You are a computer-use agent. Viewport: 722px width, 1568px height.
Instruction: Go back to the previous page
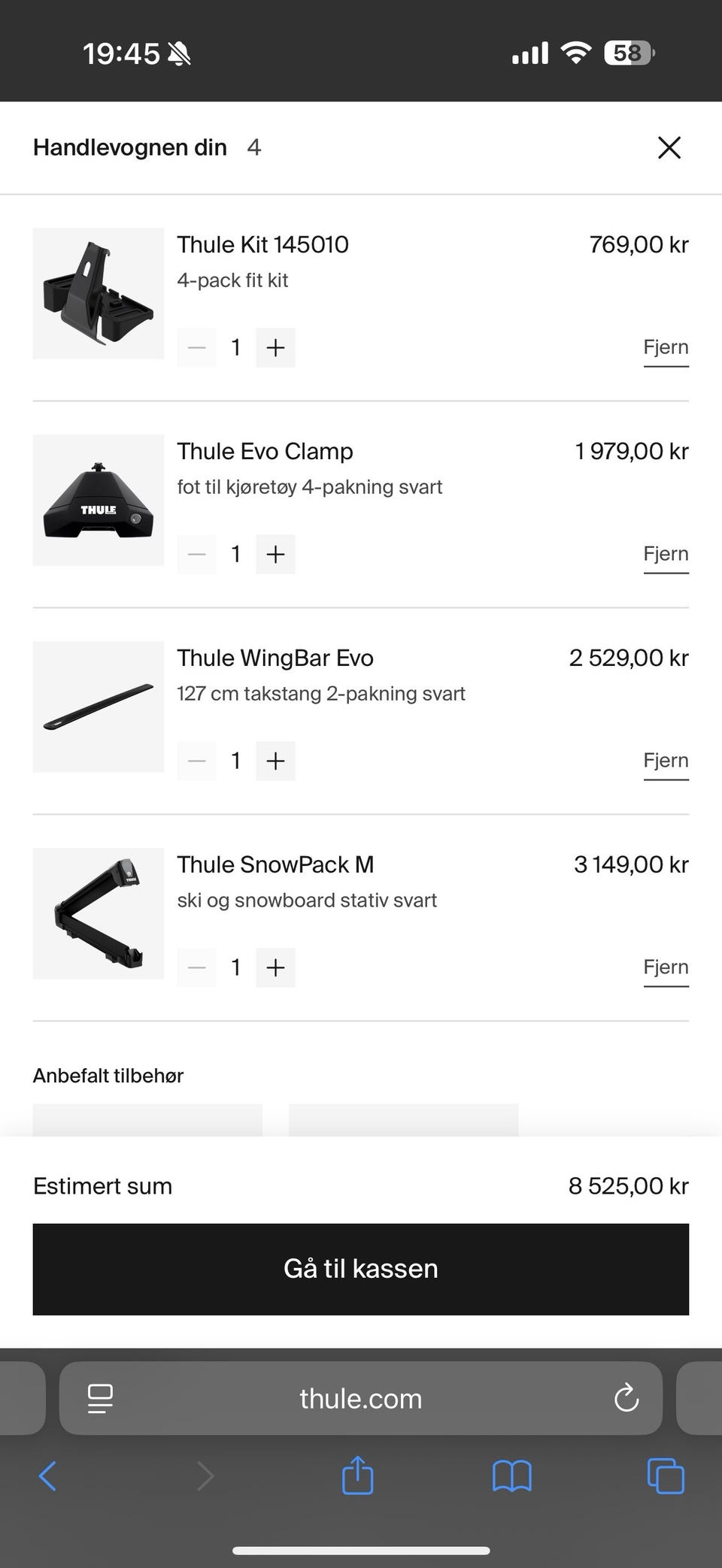[47, 1476]
